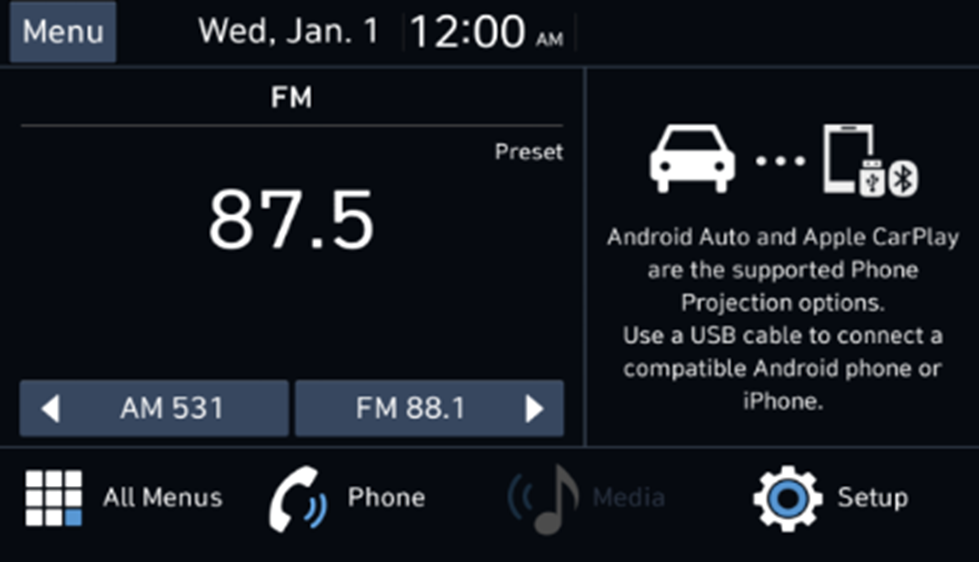Tune to next preset FM 88.1
Screen dimensions: 979x562
point(429,408)
